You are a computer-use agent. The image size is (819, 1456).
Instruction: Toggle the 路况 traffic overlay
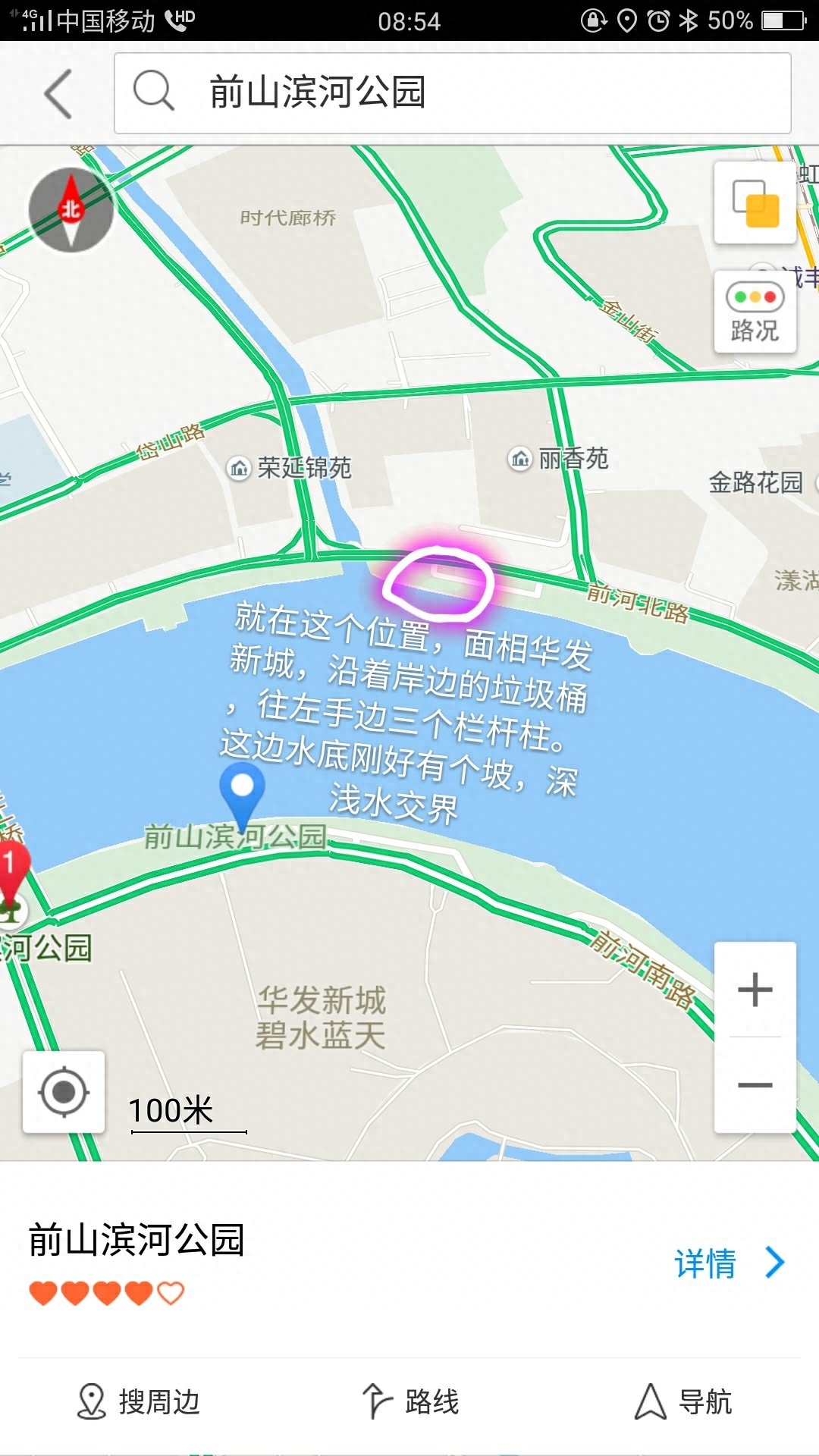pos(755,312)
